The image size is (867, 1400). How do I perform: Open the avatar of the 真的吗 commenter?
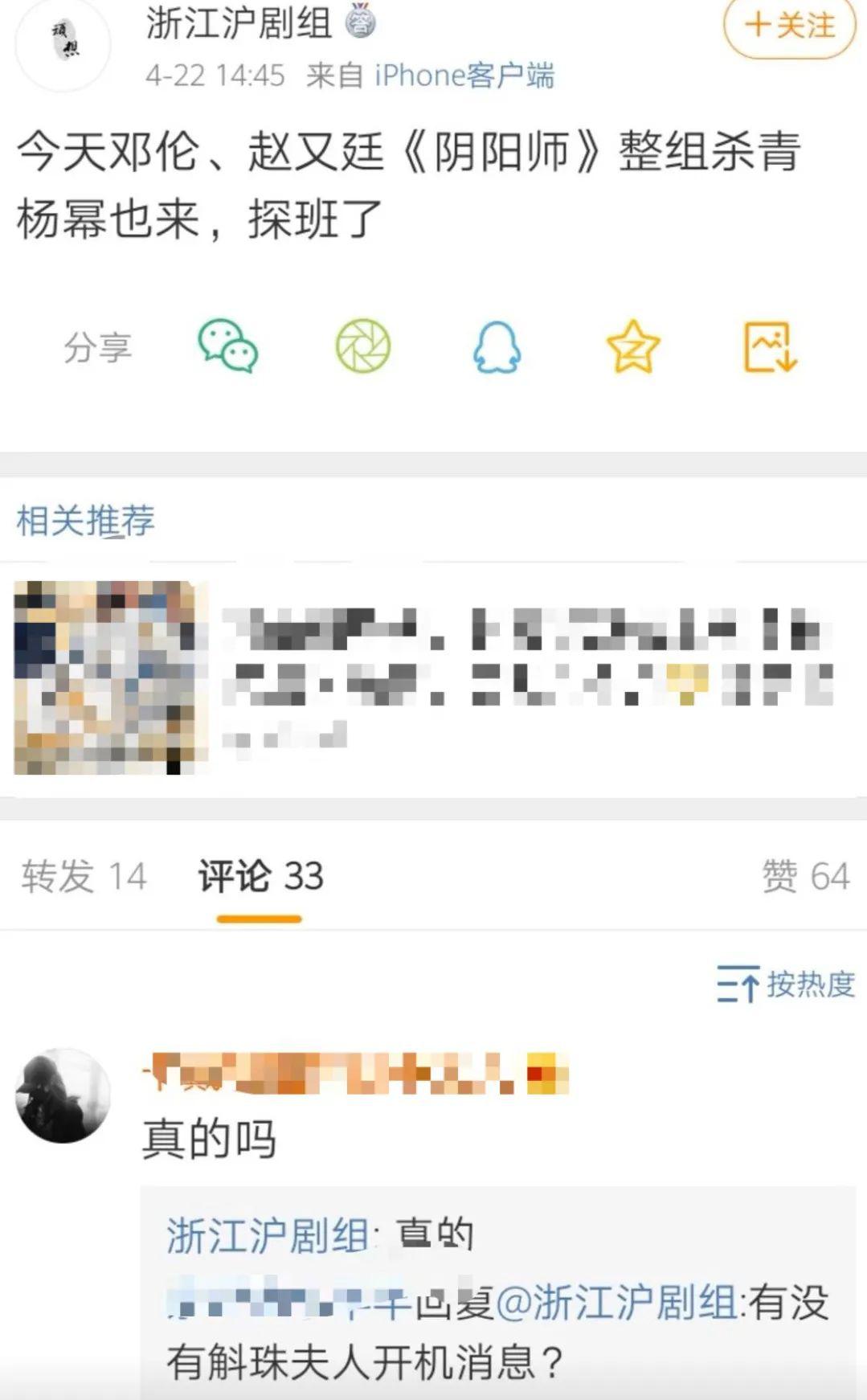(63, 1095)
